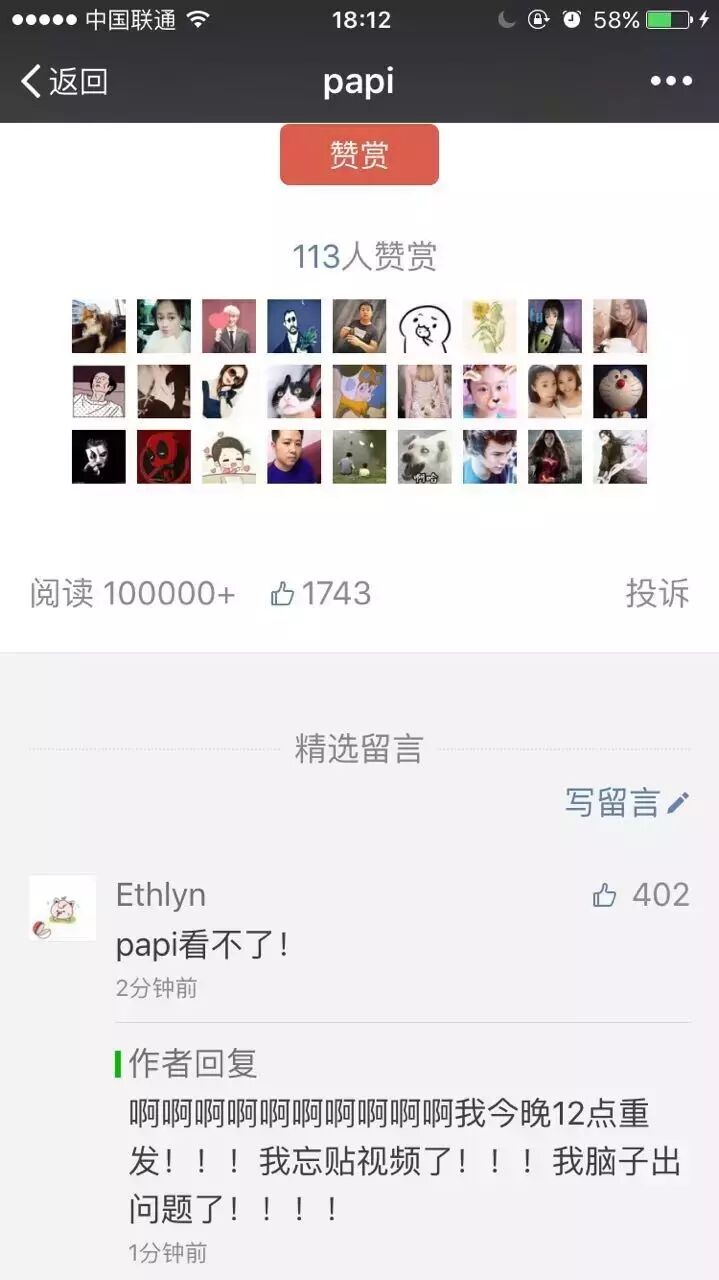Screen dimensions: 719x1280
Task: Open the three-dot overflow menu
Action: tap(671, 81)
